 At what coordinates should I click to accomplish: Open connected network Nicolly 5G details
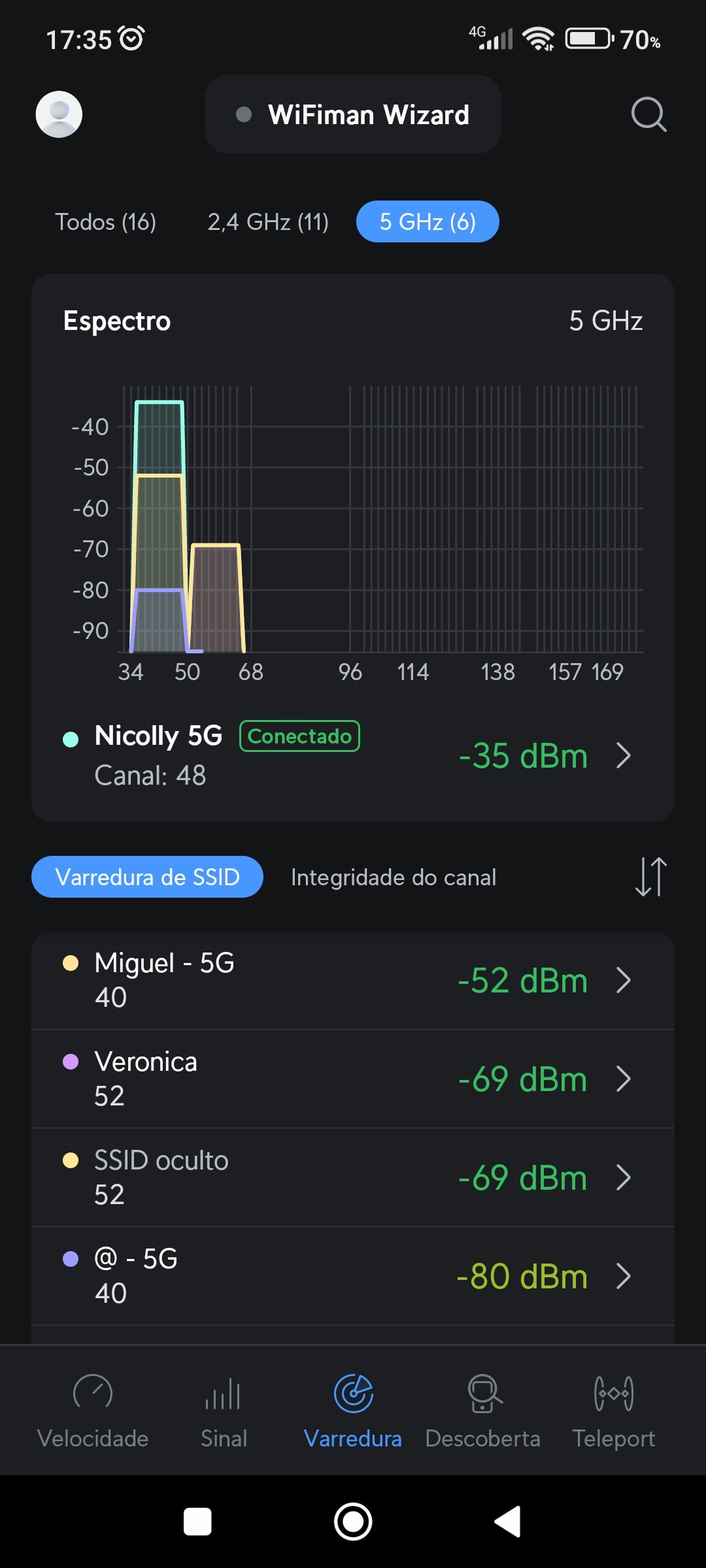coord(353,755)
